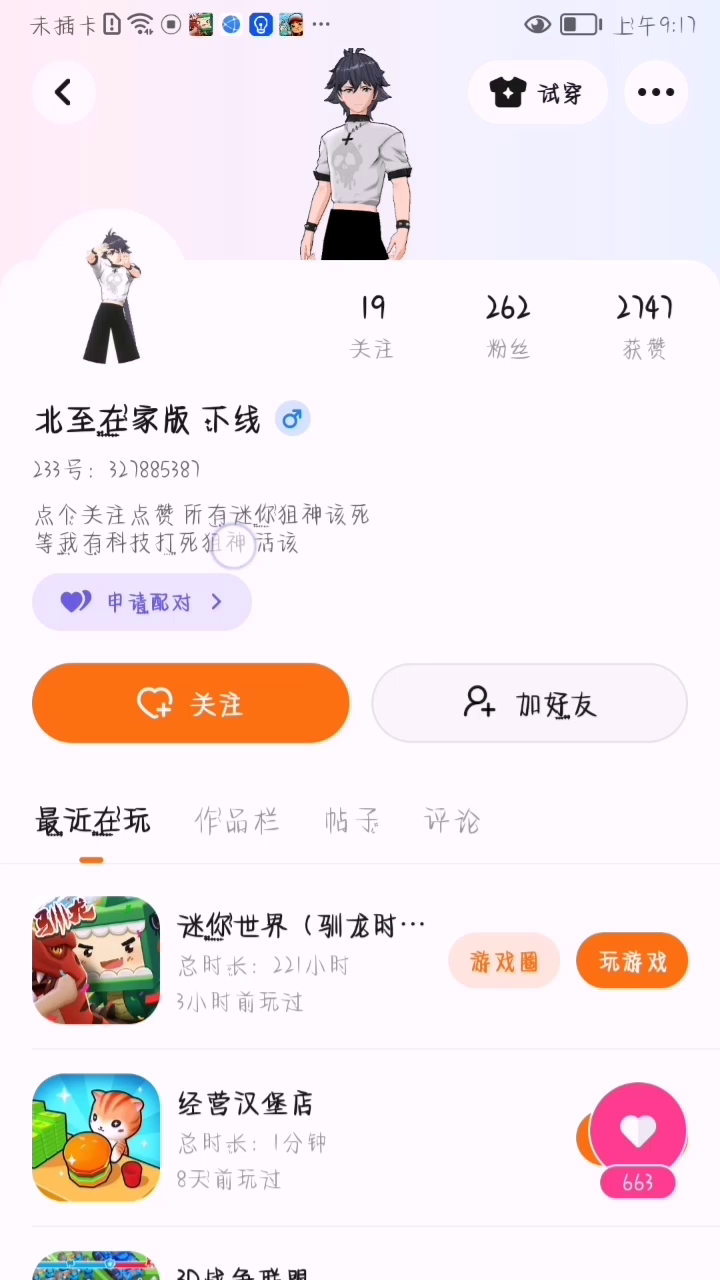Open the three-dot overflow menu

coord(655,92)
